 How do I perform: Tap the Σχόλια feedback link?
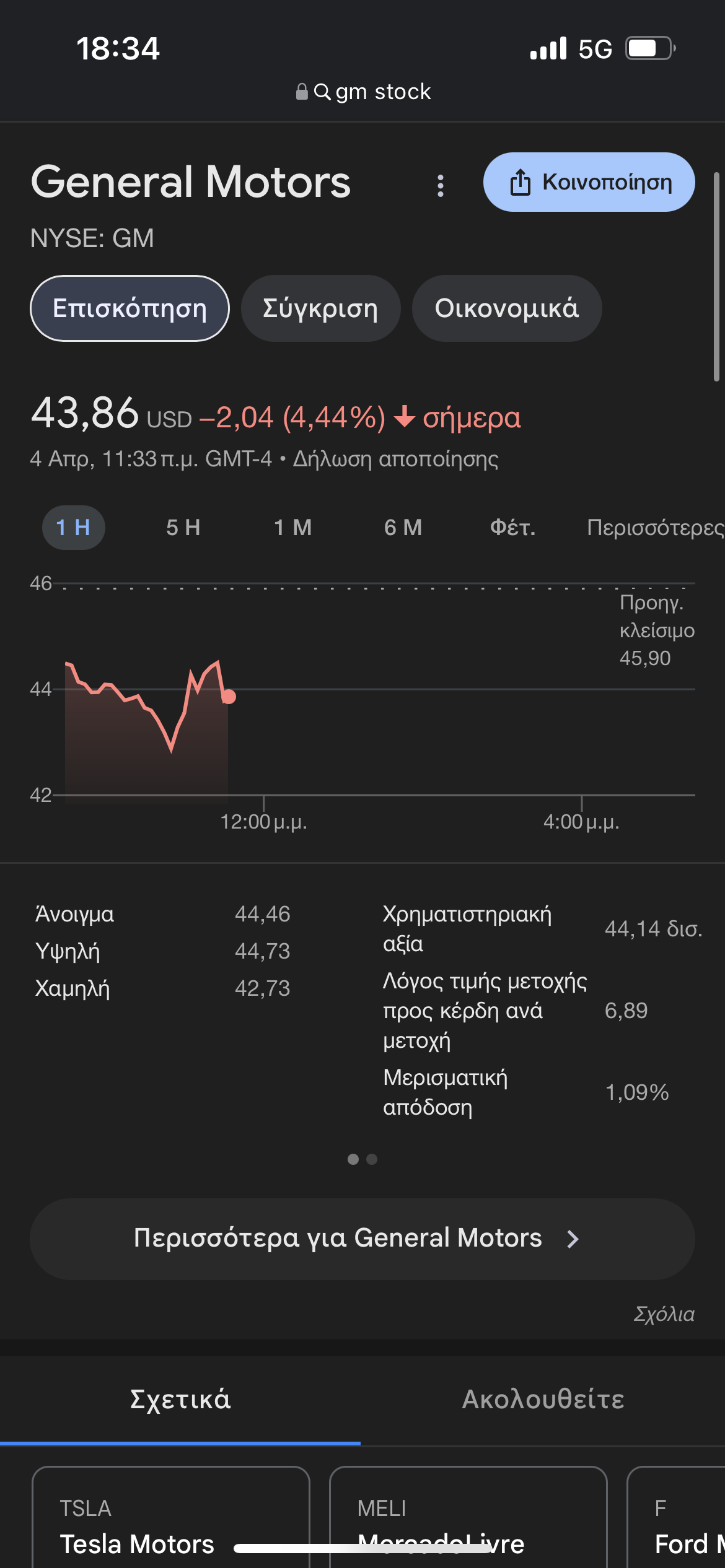click(664, 1314)
